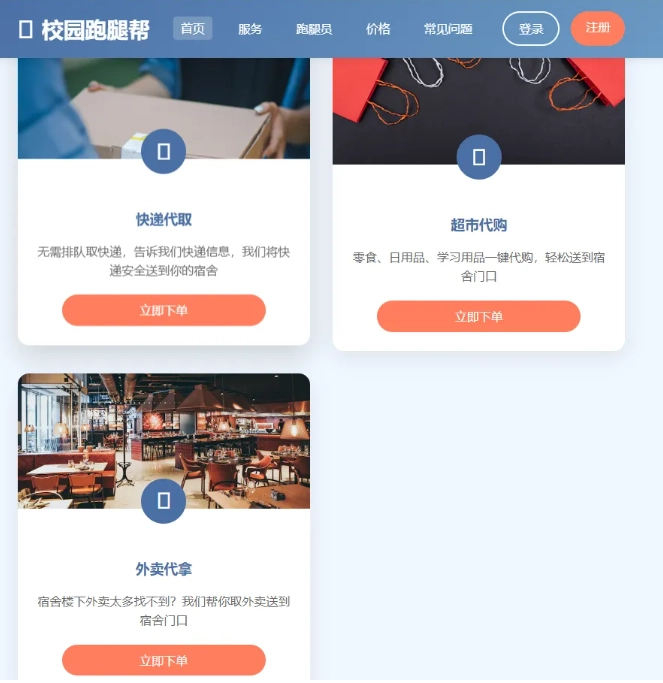663x683 pixels.
Task: Open the 首页 navigation tab
Action: [192, 29]
